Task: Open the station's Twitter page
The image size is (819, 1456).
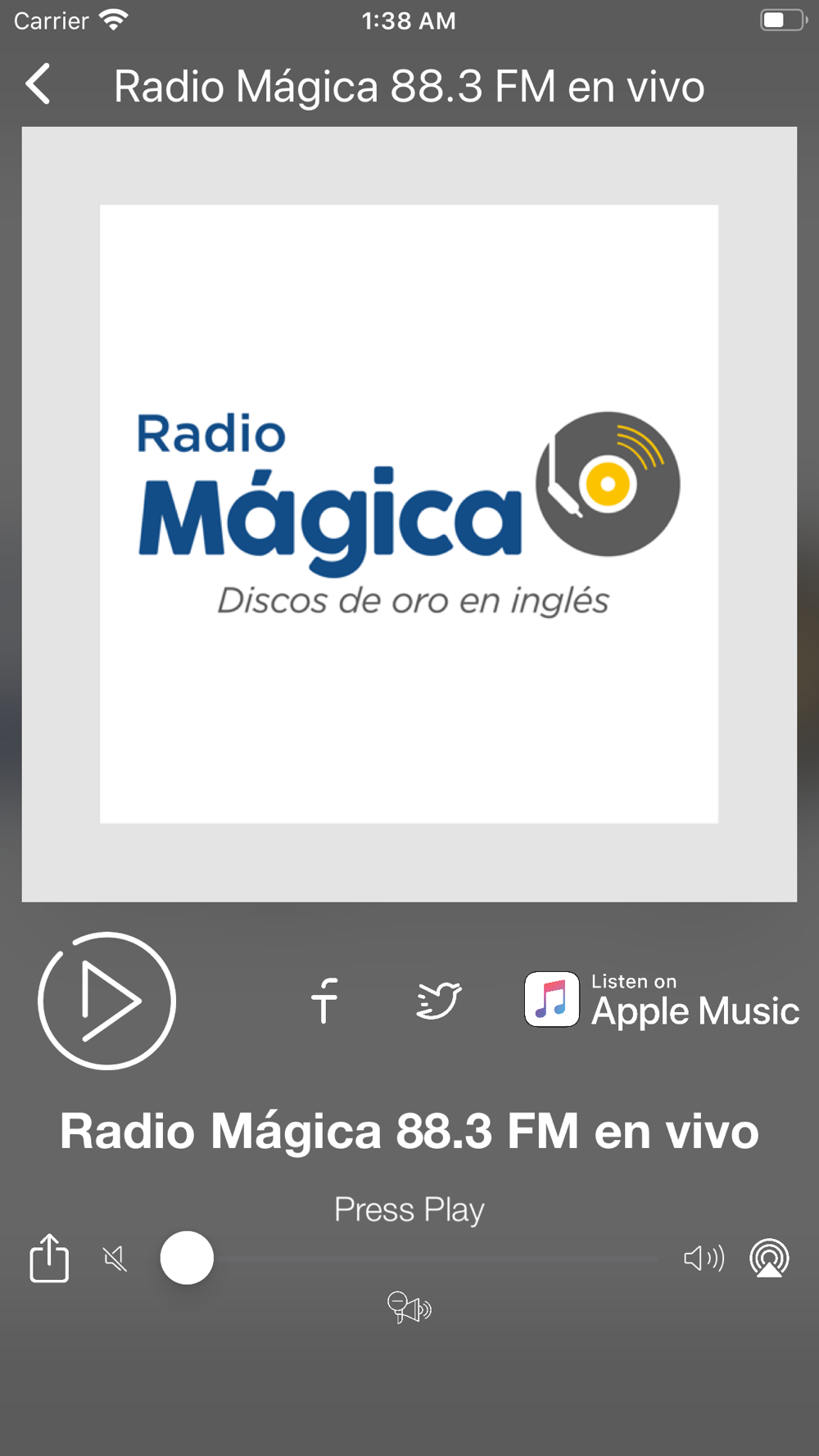Action: (x=439, y=1001)
